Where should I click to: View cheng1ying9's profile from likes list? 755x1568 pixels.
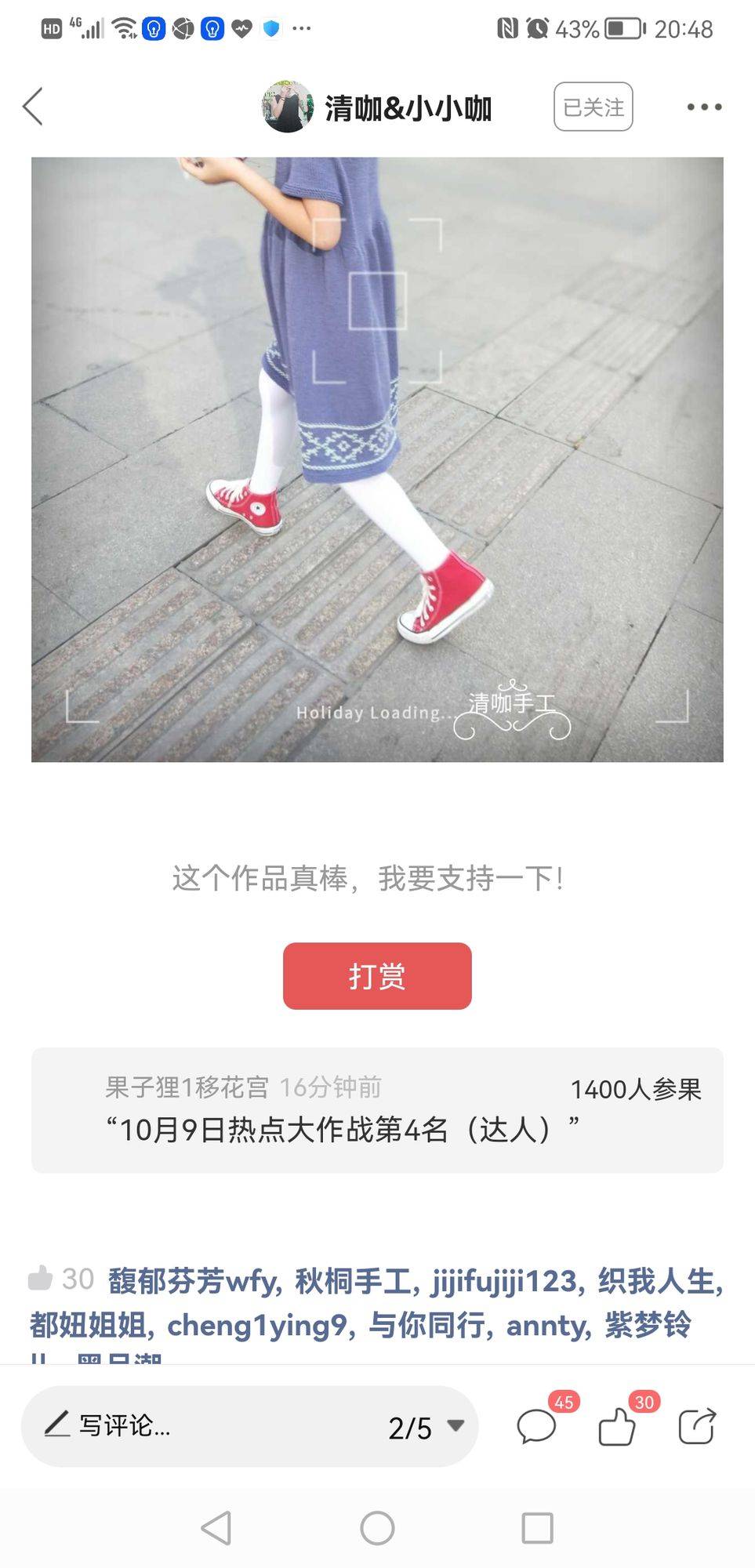(x=256, y=1325)
